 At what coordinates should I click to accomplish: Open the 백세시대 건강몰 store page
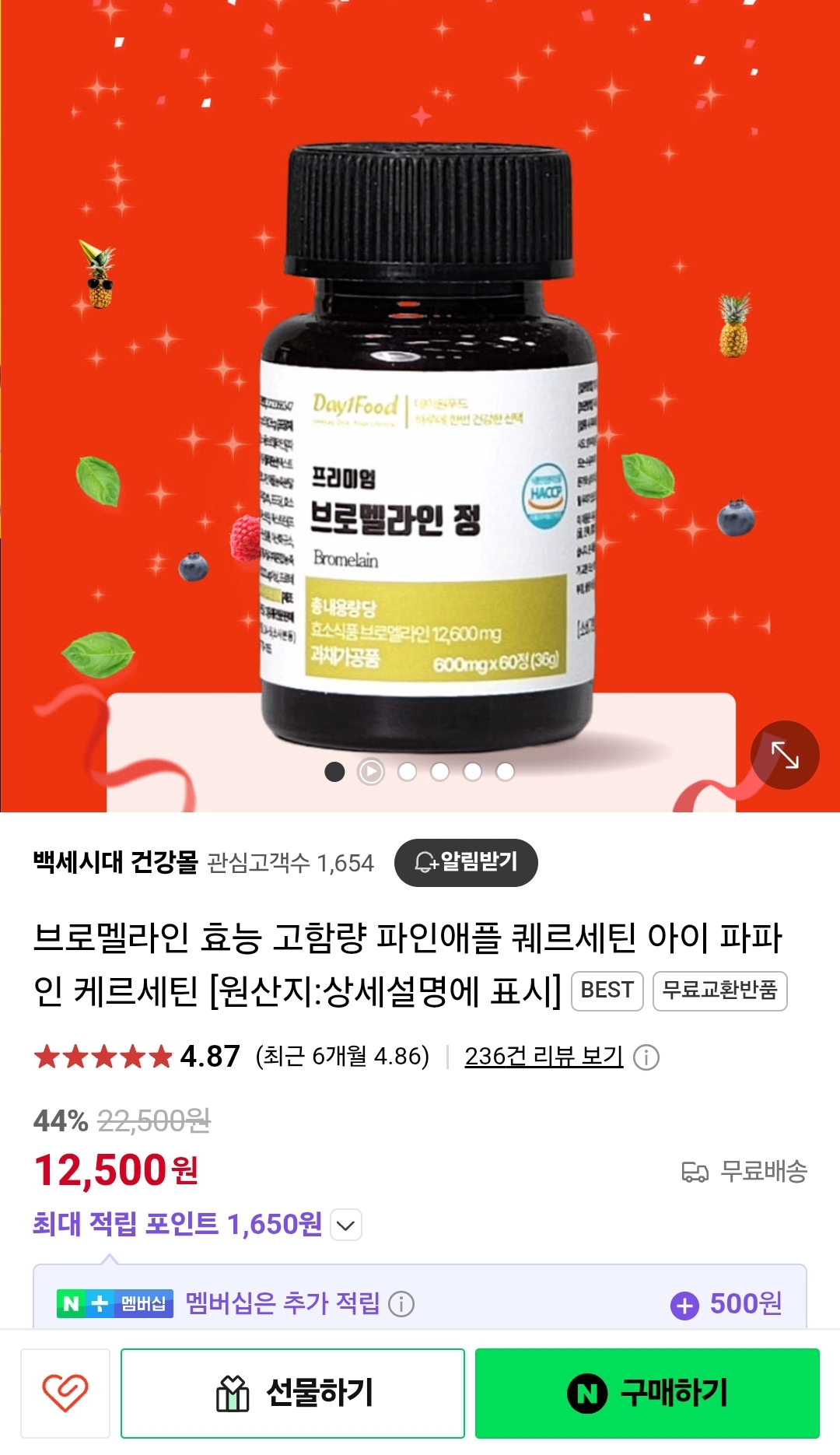[x=116, y=862]
